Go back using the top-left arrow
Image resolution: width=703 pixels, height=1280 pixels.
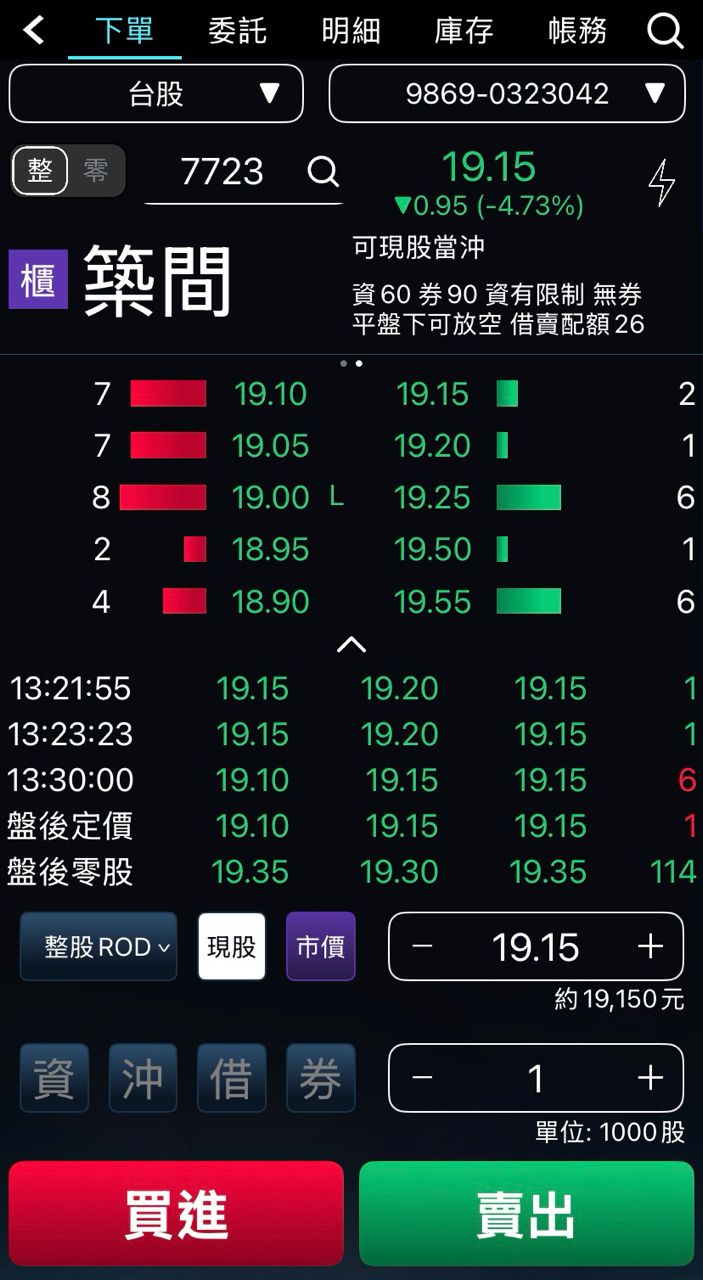[34, 30]
